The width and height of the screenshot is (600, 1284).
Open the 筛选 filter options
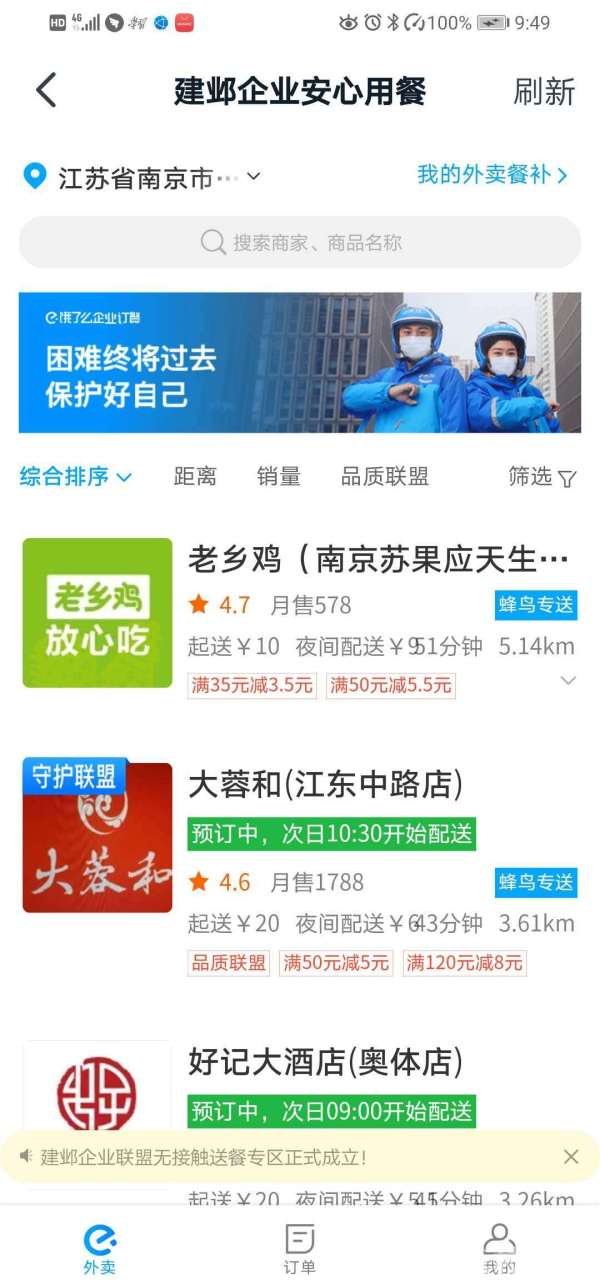(542, 477)
